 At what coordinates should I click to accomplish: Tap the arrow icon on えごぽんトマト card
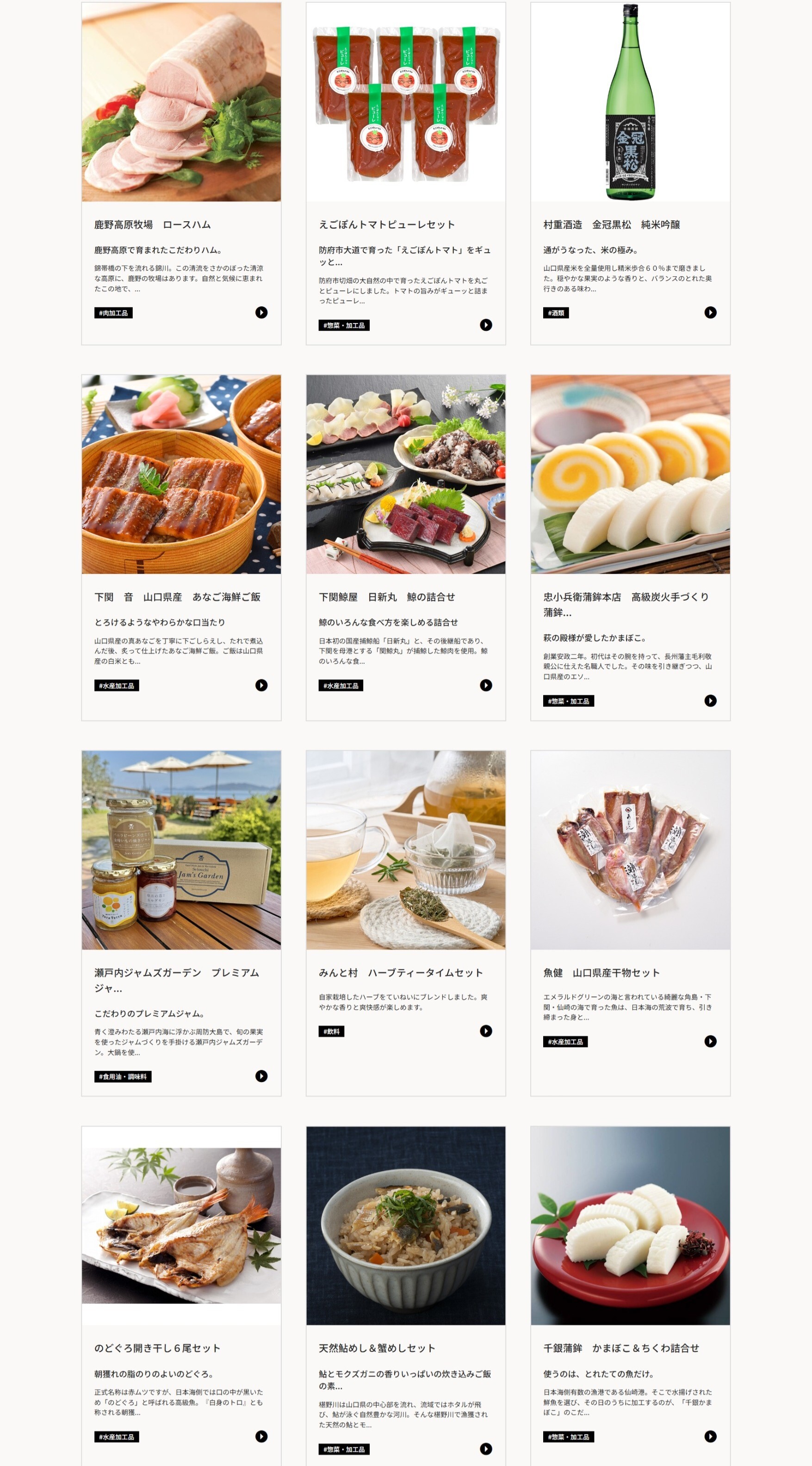[485, 325]
